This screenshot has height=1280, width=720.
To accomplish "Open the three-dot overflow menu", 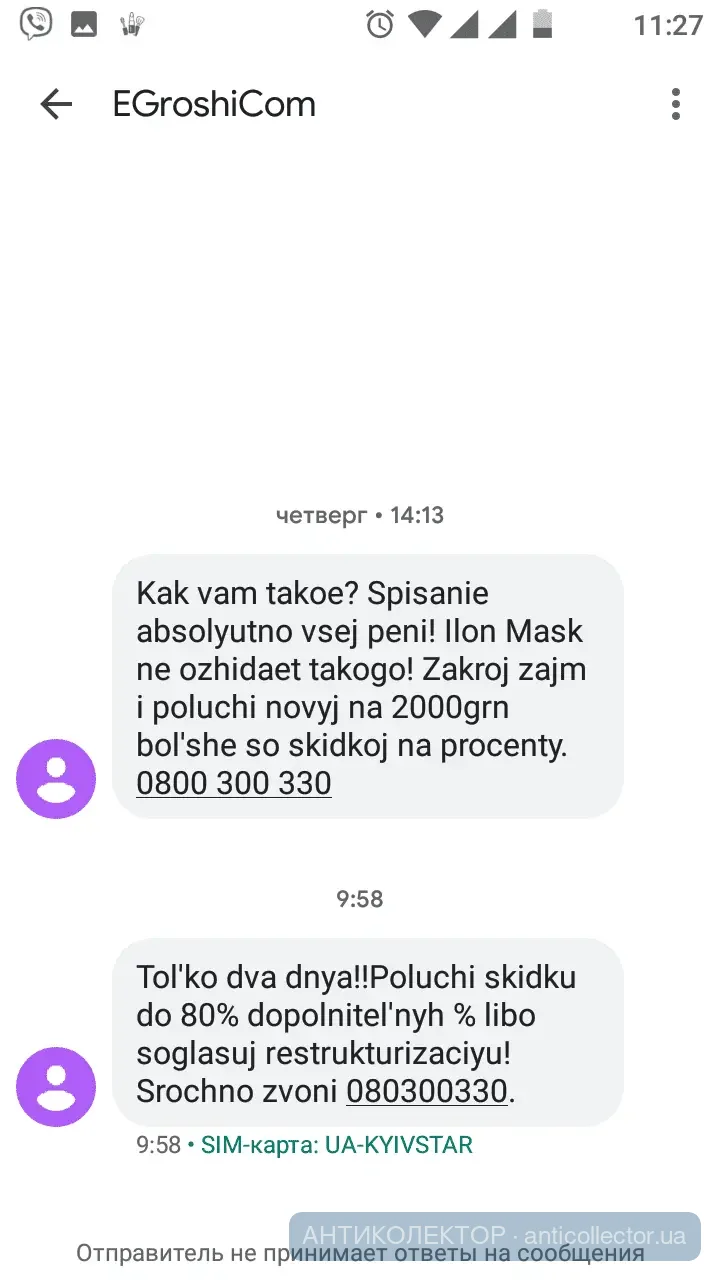I will [x=676, y=104].
